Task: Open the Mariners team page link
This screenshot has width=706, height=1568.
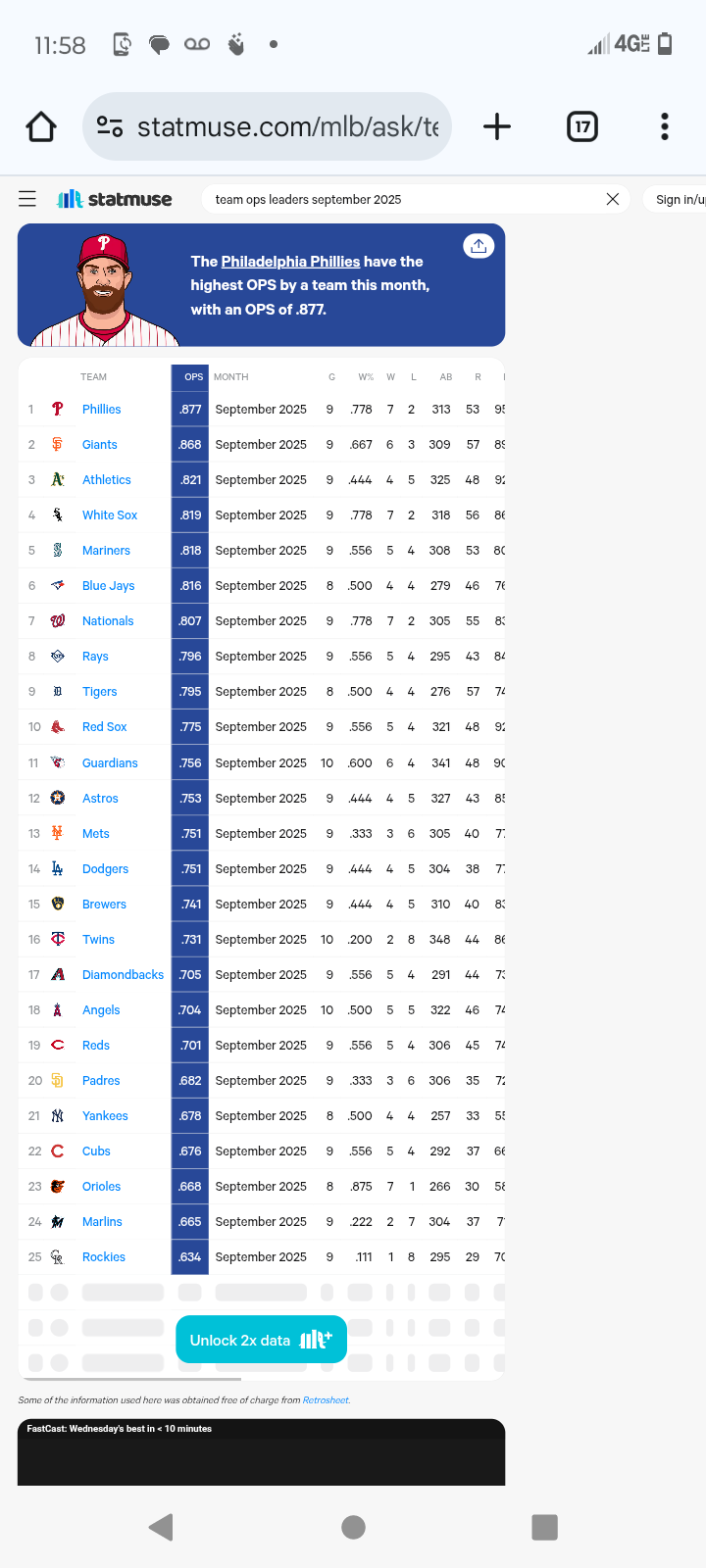Action: tap(106, 550)
